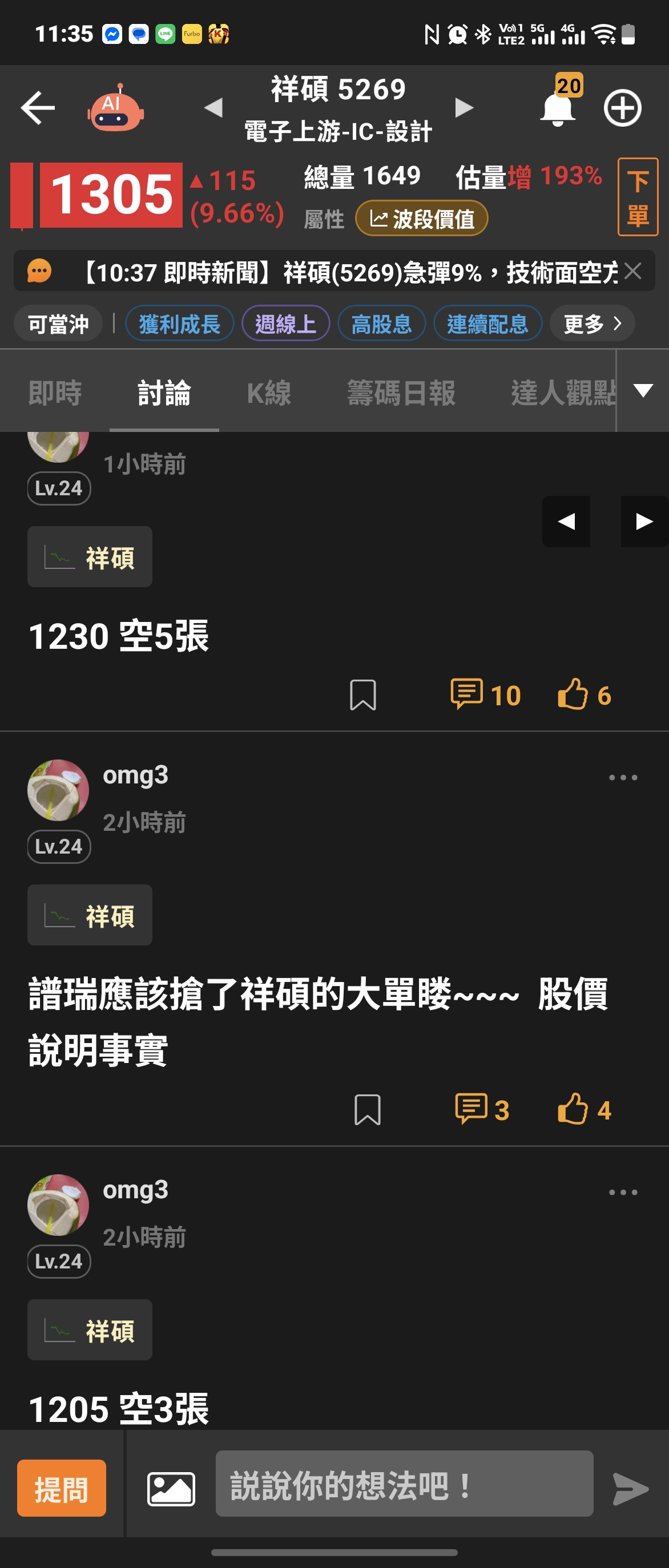Tap the 下單 order button

638,197
